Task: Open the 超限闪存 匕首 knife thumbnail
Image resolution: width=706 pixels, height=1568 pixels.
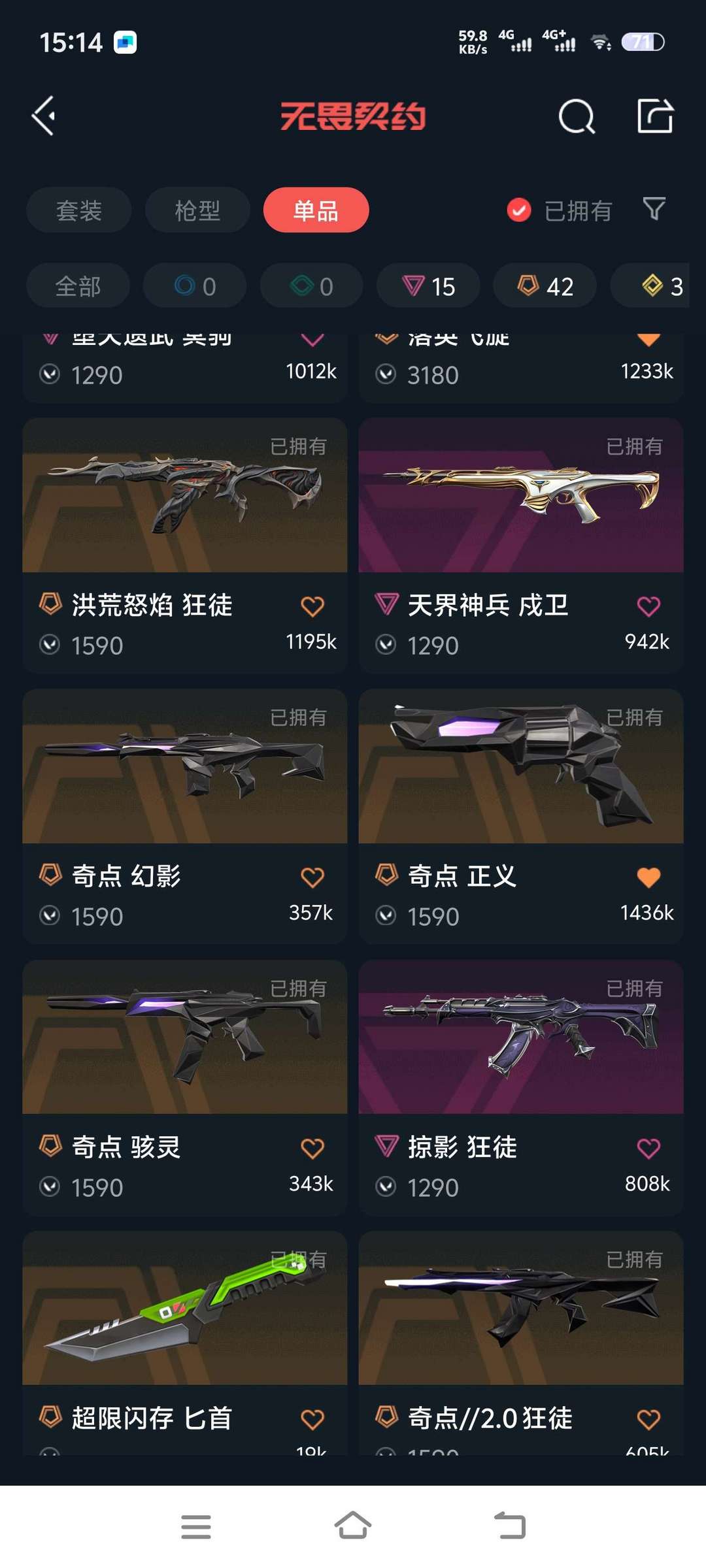Action: [184, 1313]
